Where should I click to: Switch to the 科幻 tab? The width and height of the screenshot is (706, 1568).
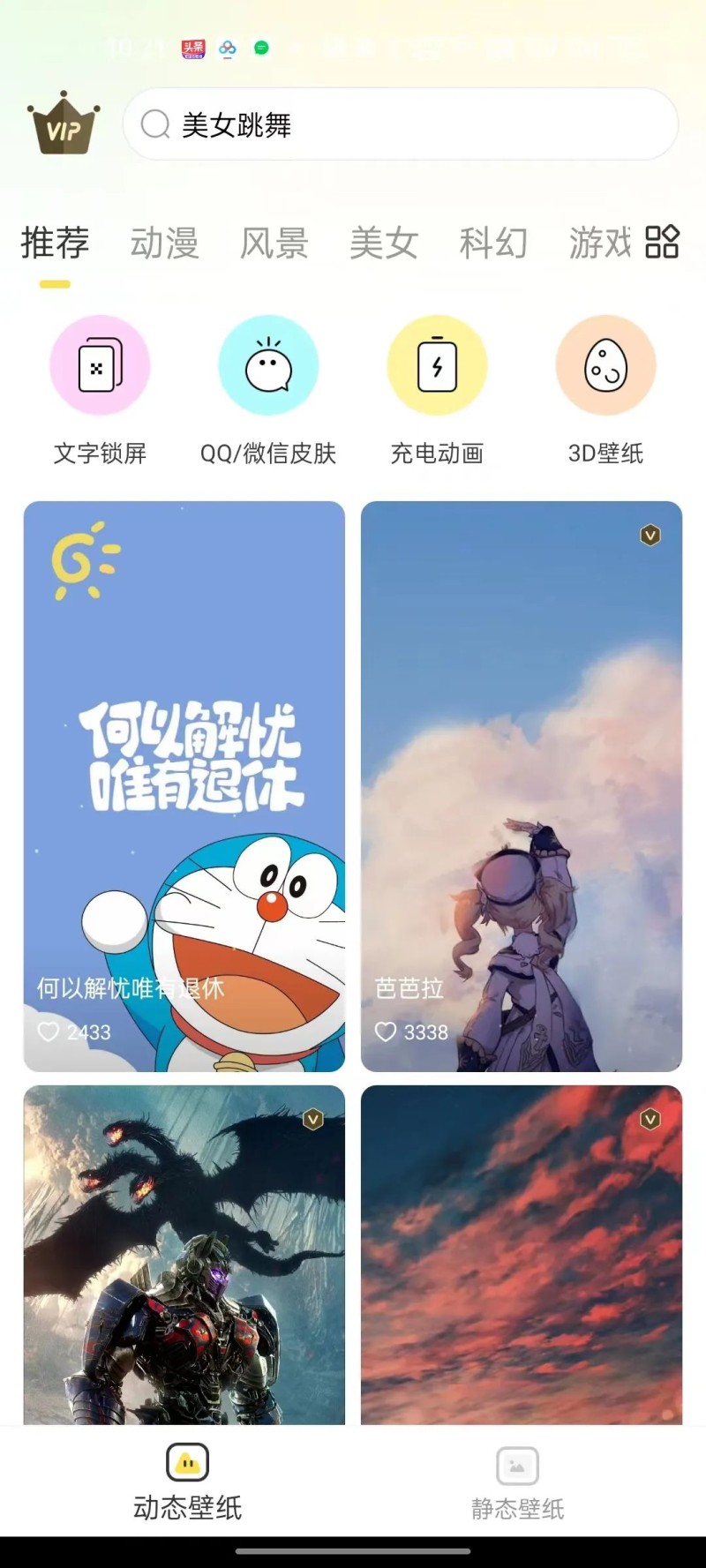492,243
